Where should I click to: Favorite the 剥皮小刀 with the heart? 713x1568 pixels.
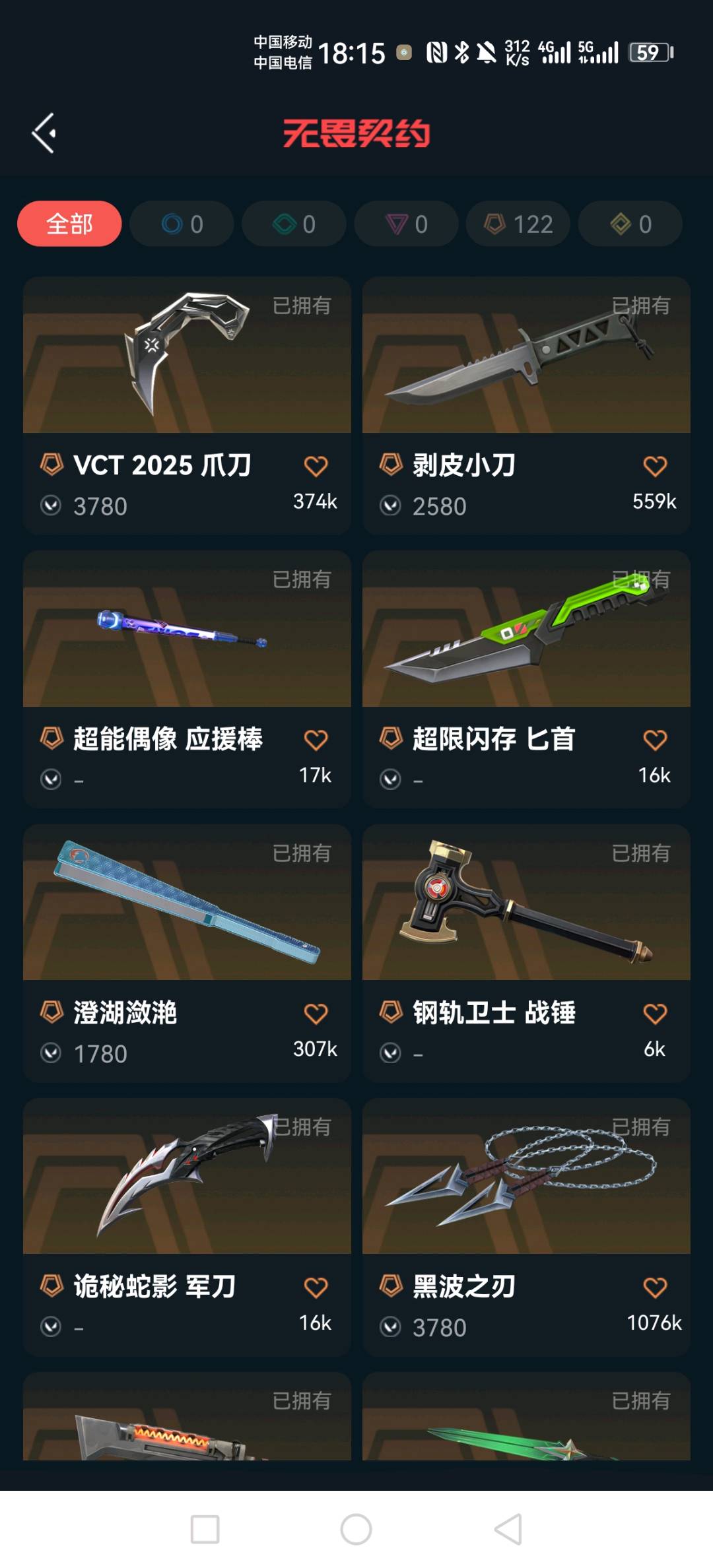coord(655,467)
